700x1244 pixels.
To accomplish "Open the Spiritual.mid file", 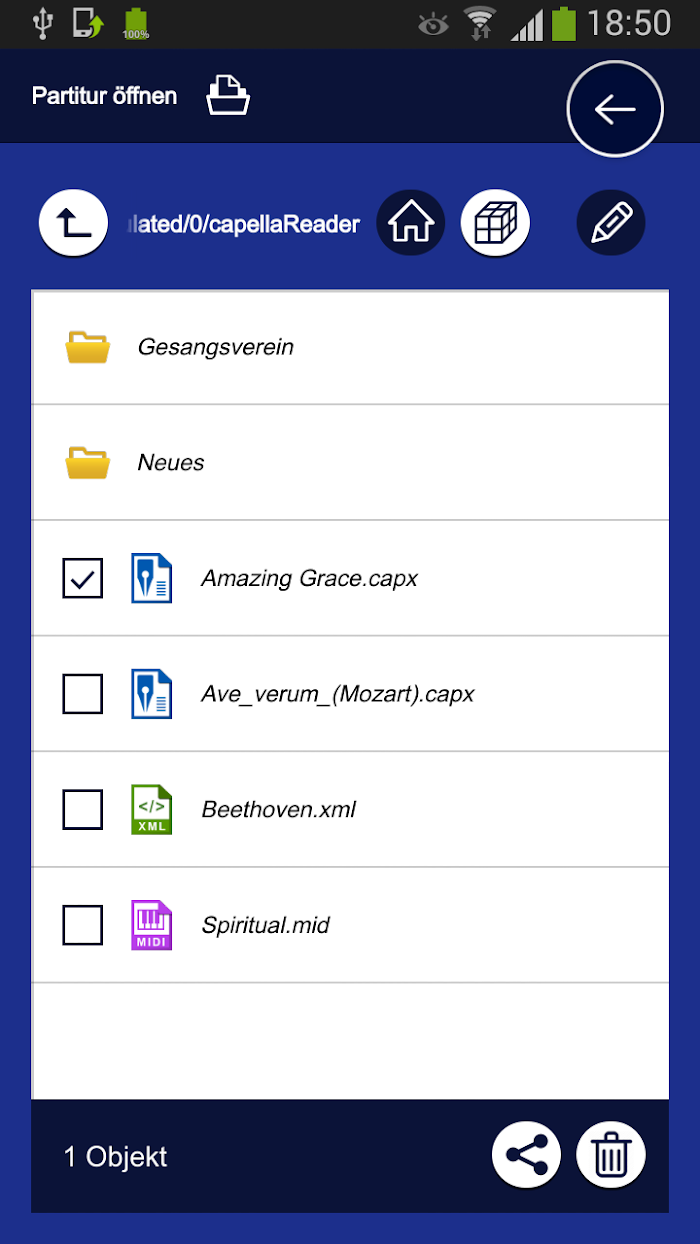I will [x=266, y=925].
